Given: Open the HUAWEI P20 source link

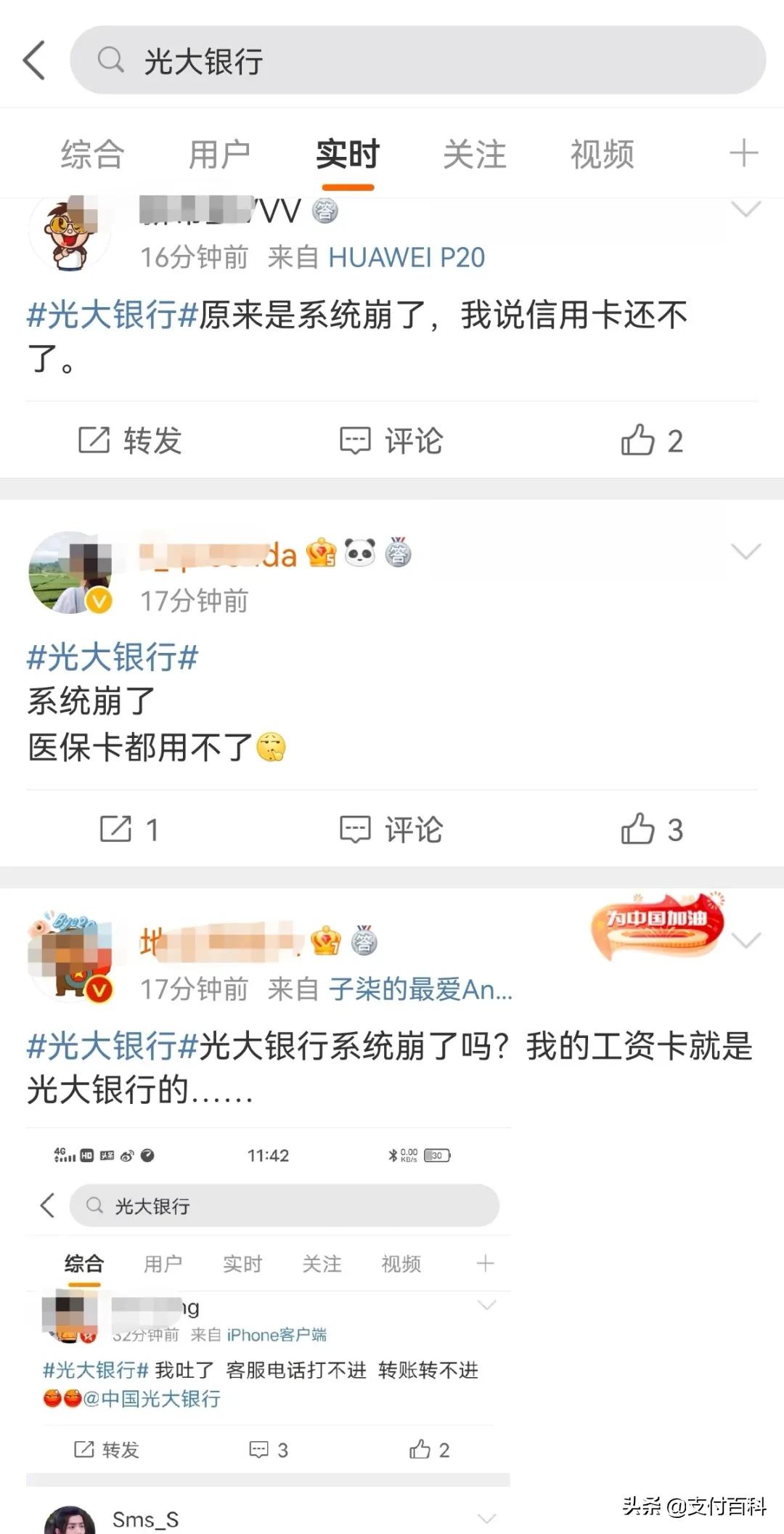Looking at the screenshot, I should (x=405, y=256).
